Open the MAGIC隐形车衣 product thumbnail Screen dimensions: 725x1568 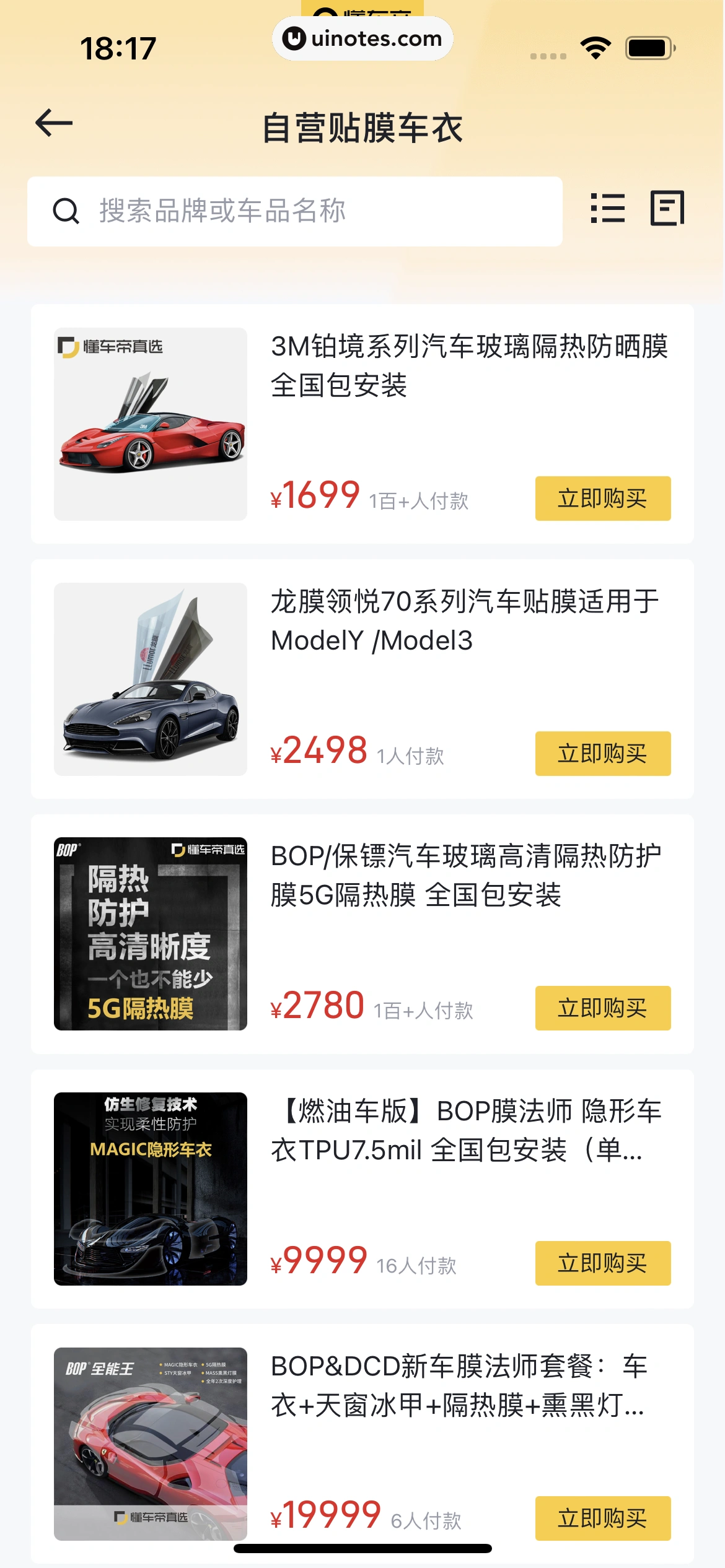click(x=151, y=1187)
